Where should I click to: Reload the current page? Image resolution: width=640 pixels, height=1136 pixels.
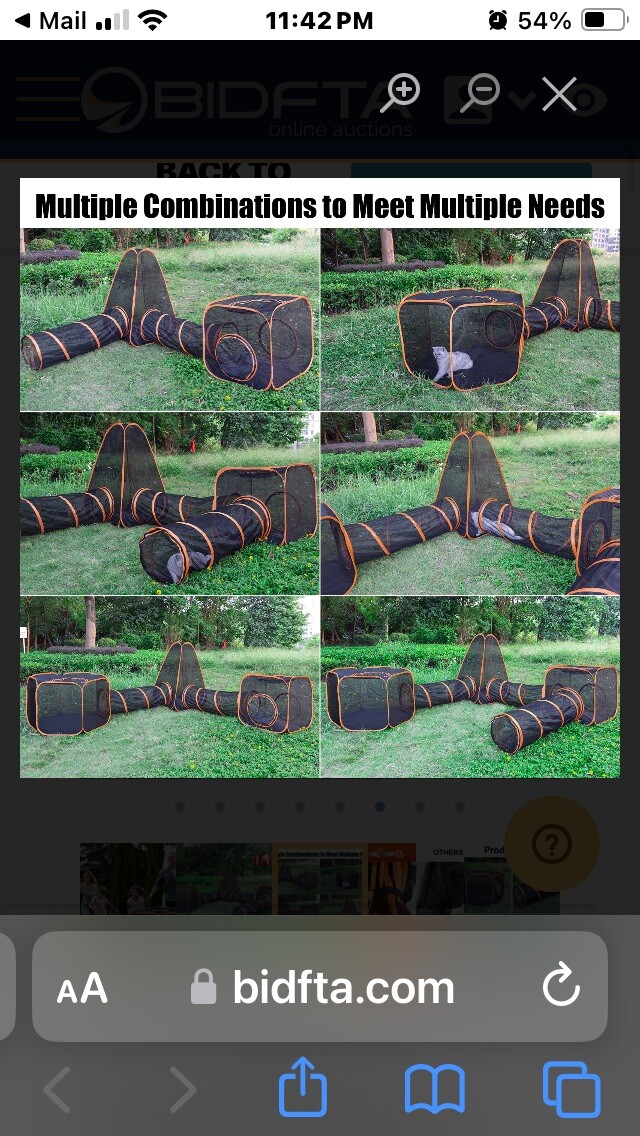tap(561, 988)
